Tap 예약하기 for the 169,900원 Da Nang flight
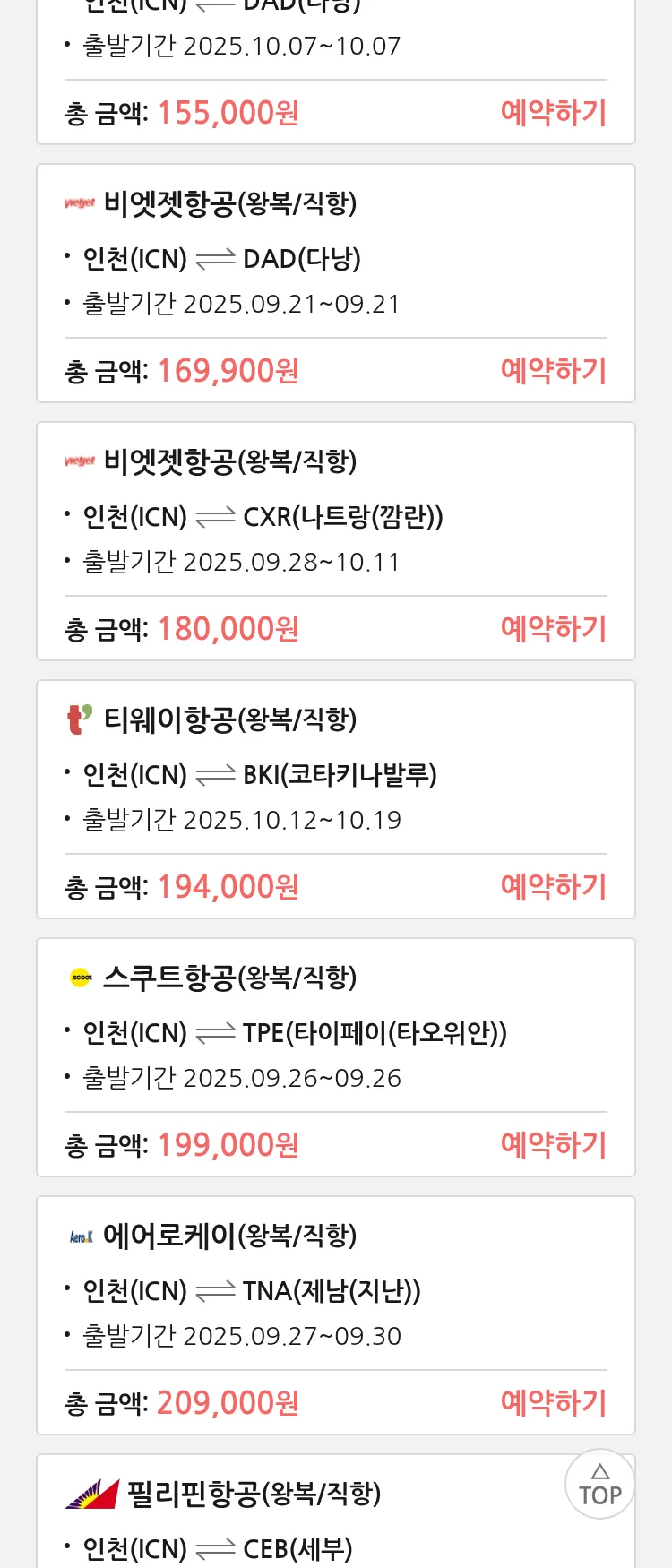 coord(553,371)
